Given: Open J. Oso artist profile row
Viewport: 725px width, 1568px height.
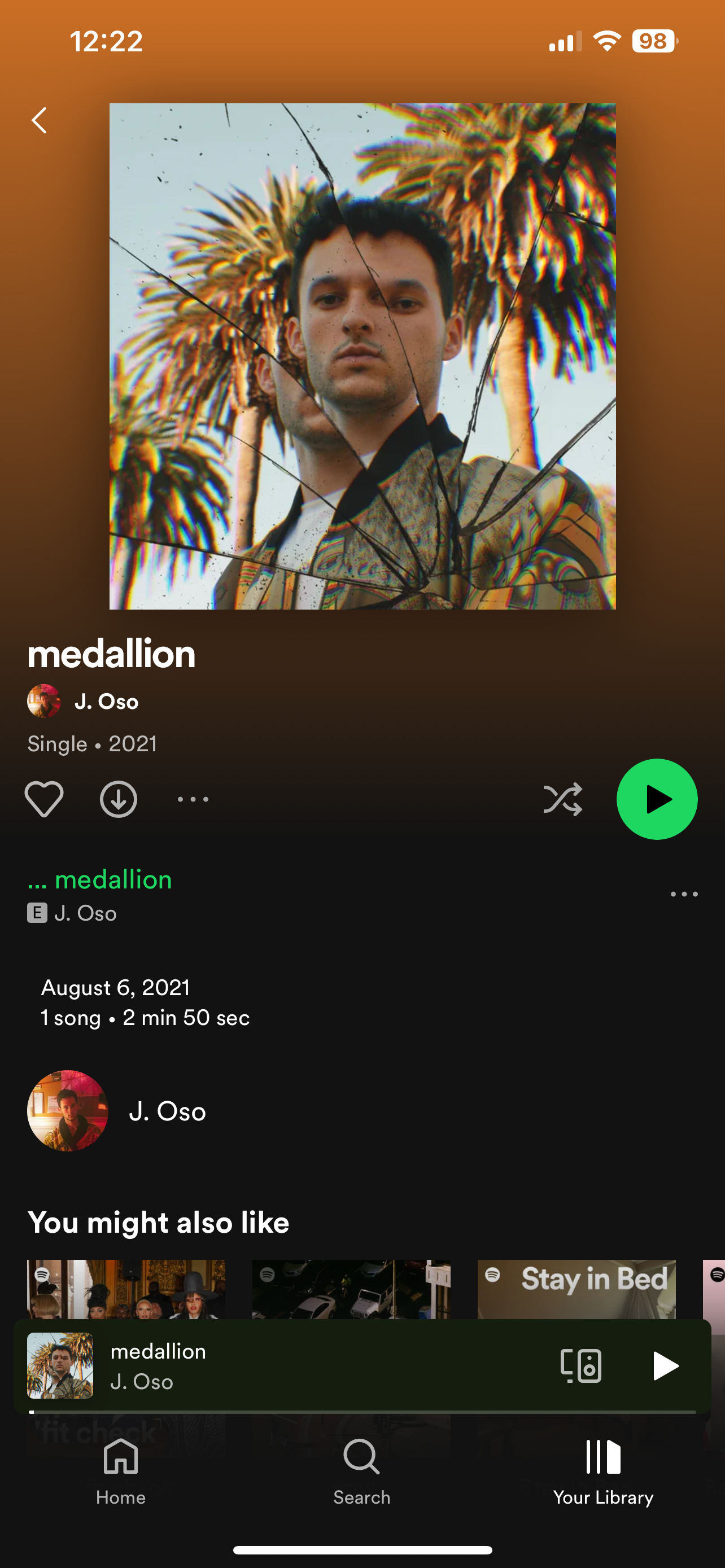Looking at the screenshot, I should point(167,1111).
